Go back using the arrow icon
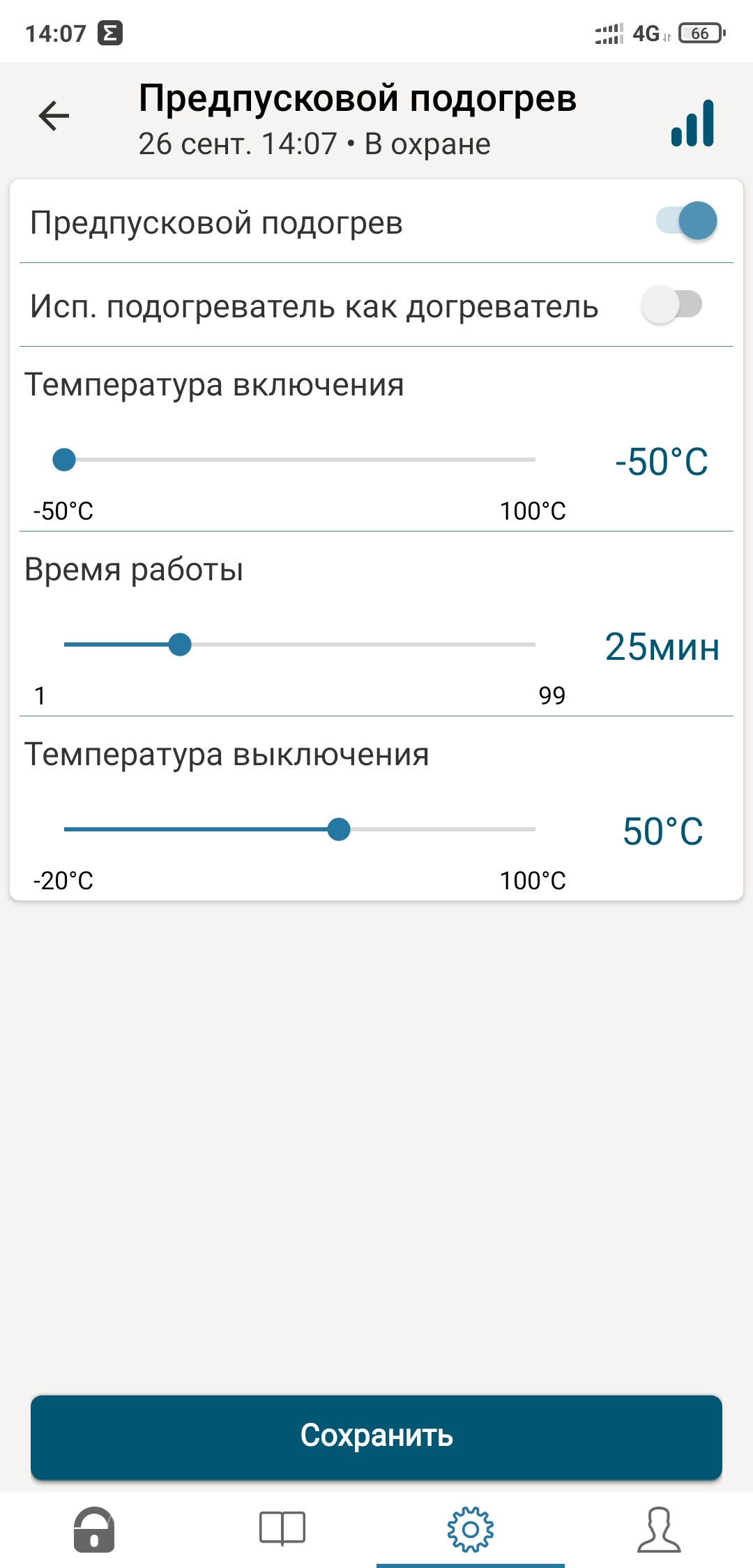 click(54, 116)
